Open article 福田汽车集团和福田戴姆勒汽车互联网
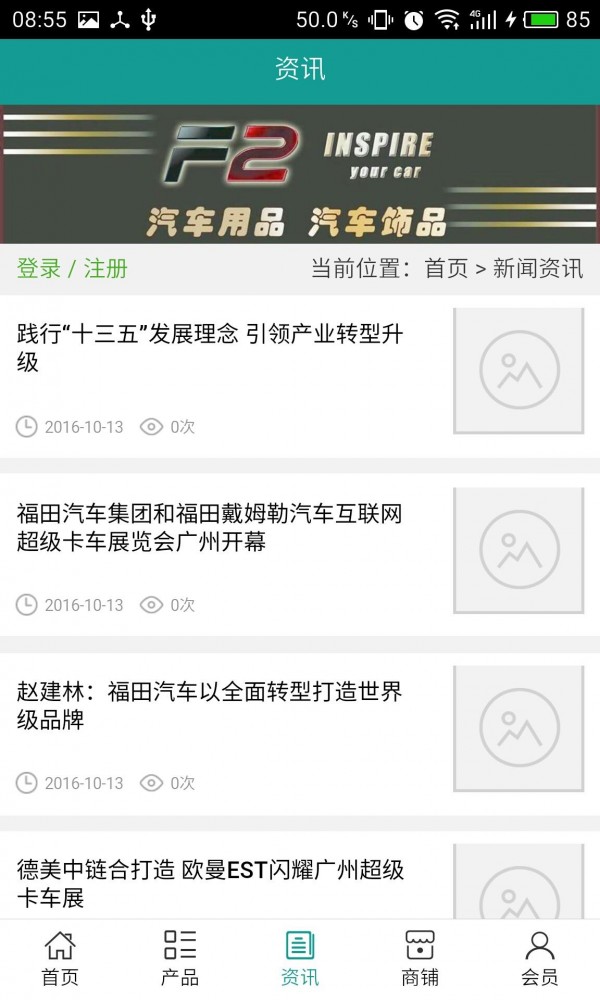Screen dimensions: 600x1000 tap(210, 528)
